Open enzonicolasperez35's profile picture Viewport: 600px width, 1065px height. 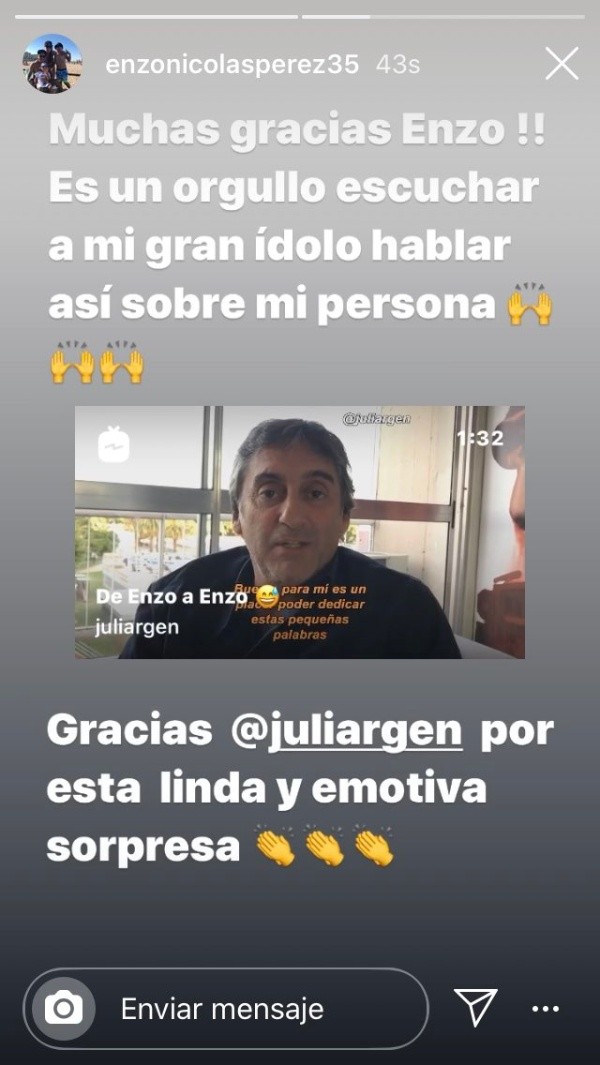(x=52, y=64)
